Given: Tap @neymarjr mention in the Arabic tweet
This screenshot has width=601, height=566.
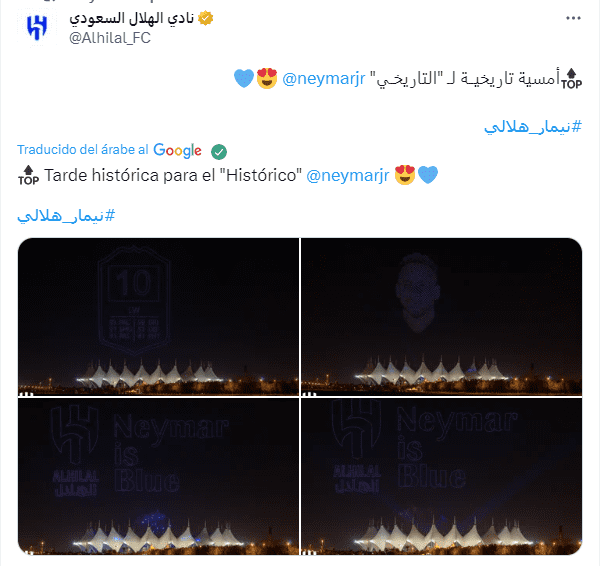Looking at the screenshot, I should [x=323, y=78].
